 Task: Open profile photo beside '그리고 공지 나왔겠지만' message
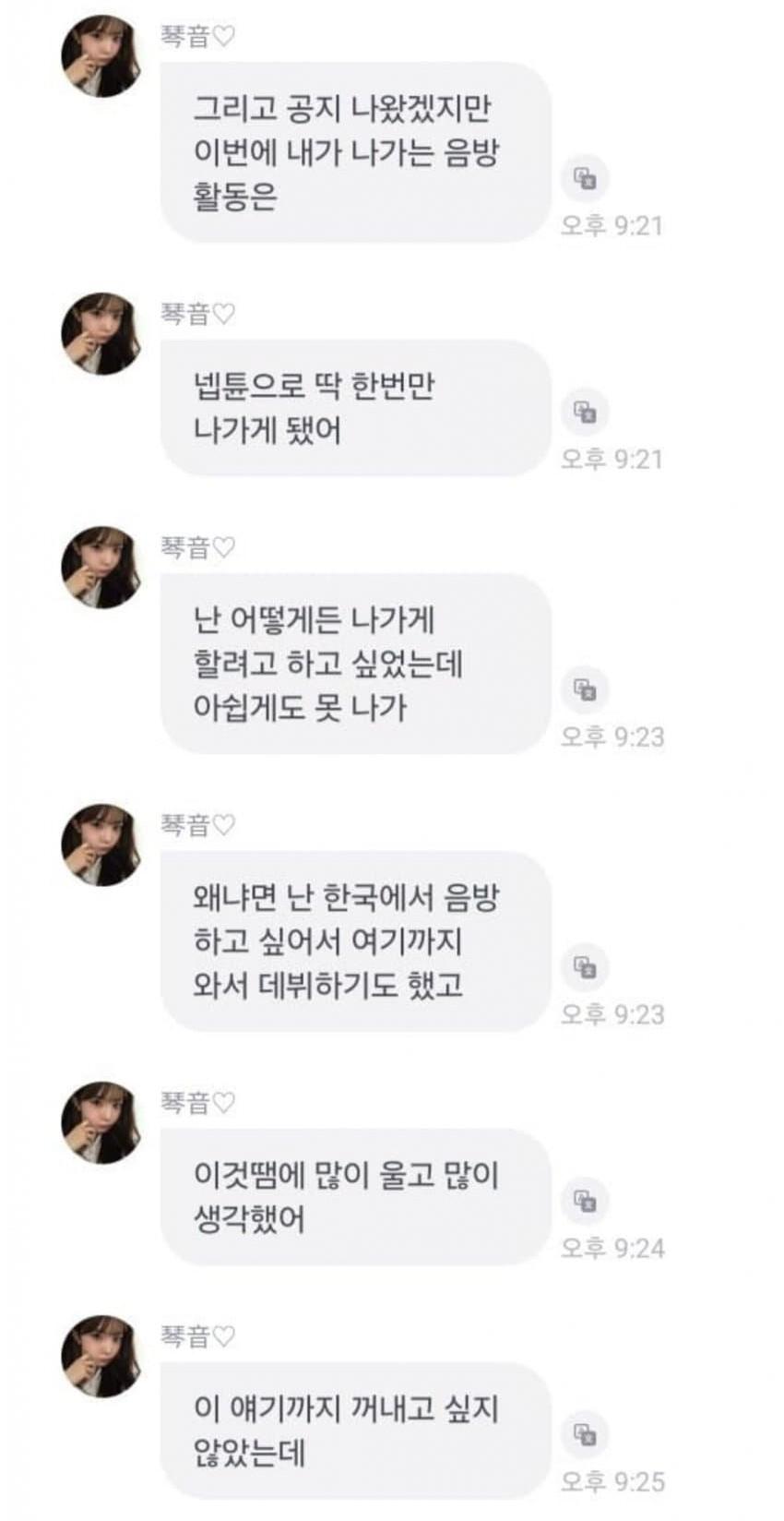(101, 56)
